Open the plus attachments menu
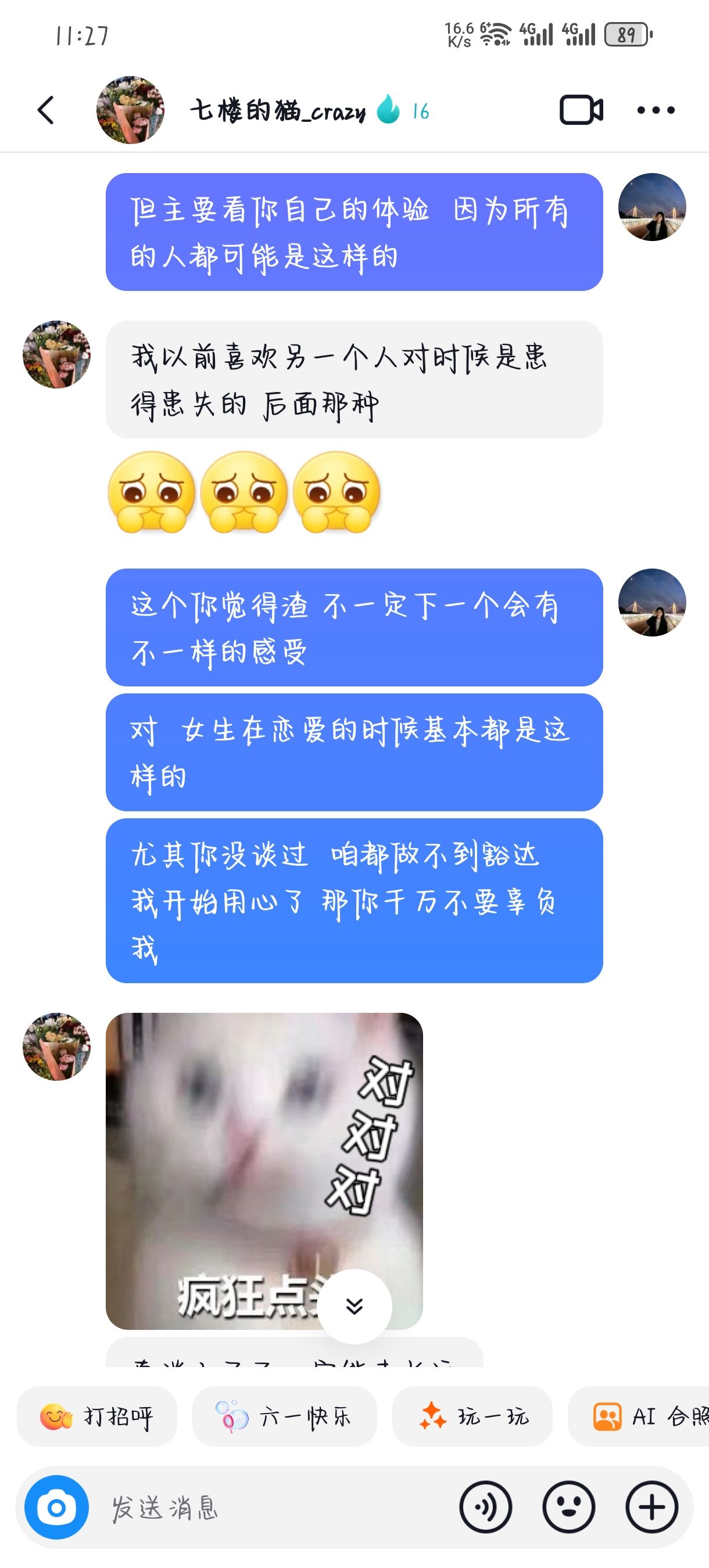The height and width of the screenshot is (1568, 709). (651, 1507)
